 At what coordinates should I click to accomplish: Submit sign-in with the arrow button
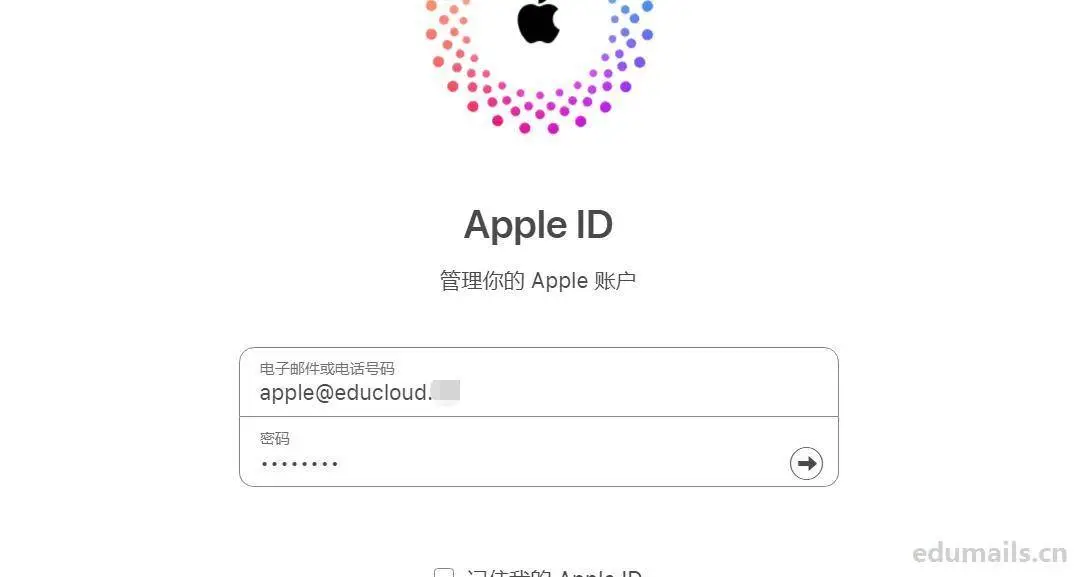pyautogui.click(x=806, y=463)
